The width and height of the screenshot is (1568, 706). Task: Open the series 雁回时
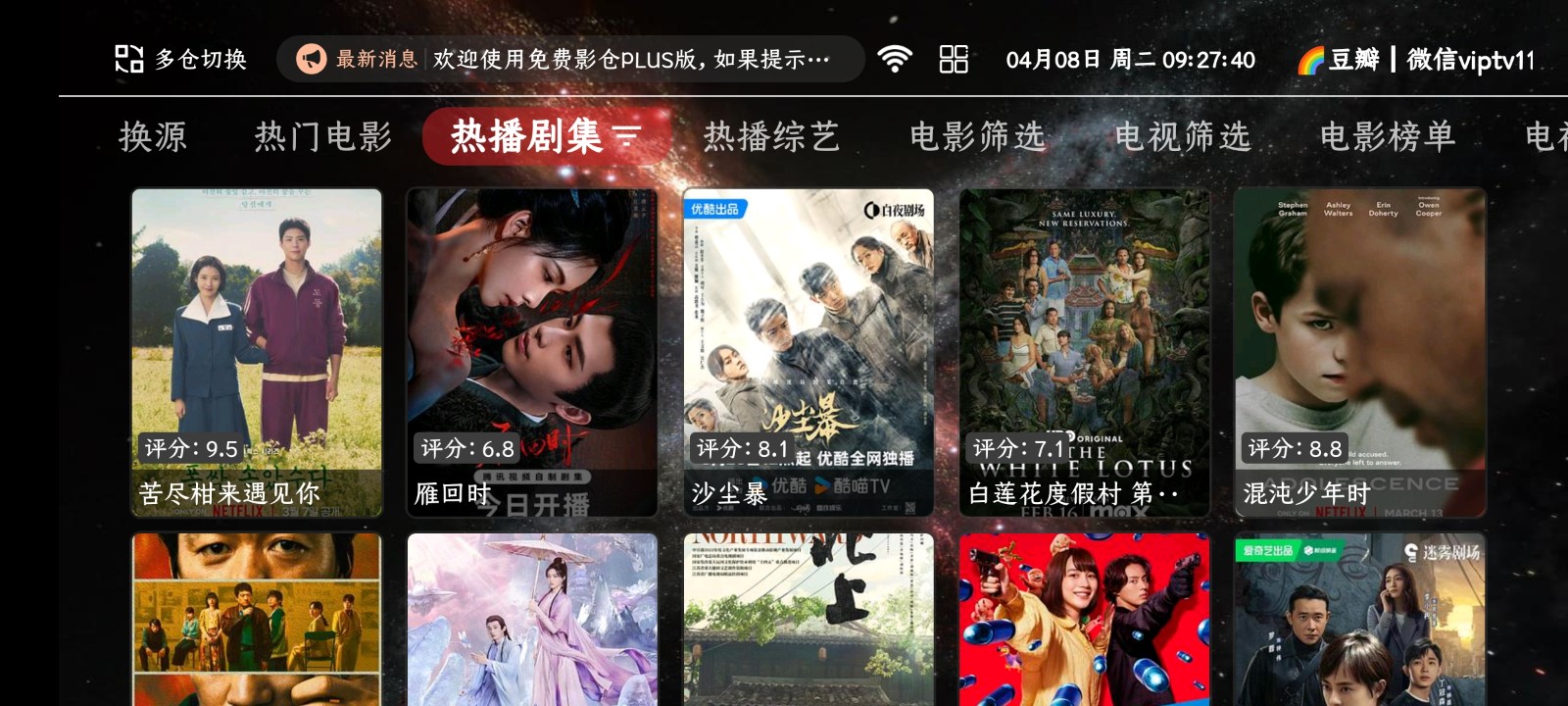point(532,352)
